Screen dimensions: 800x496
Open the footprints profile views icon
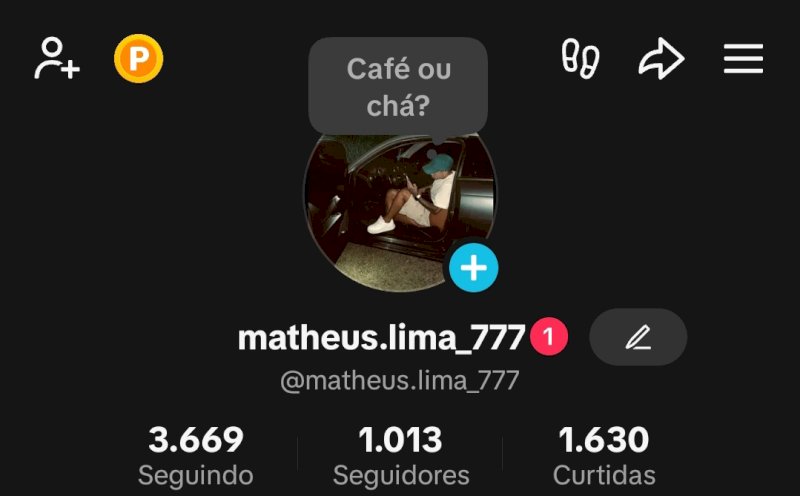(x=580, y=59)
